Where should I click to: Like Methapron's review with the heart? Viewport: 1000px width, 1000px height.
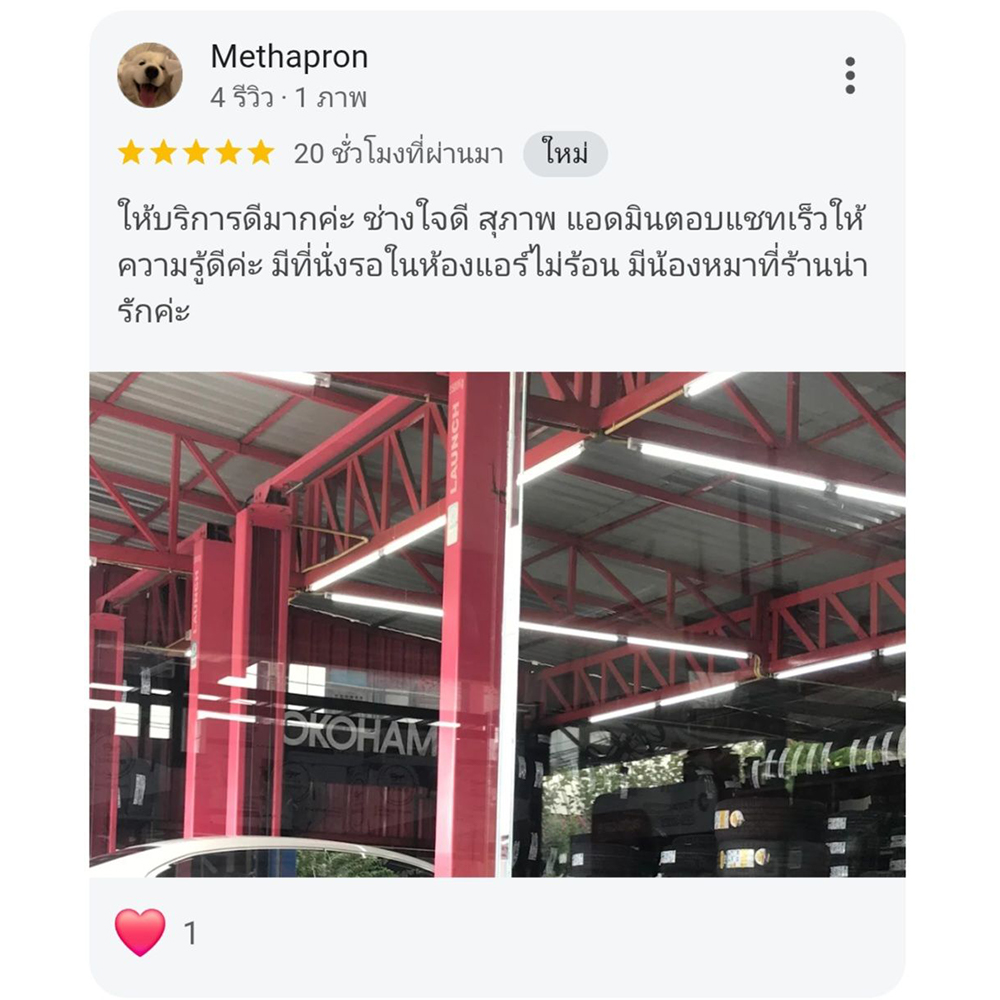point(140,933)
